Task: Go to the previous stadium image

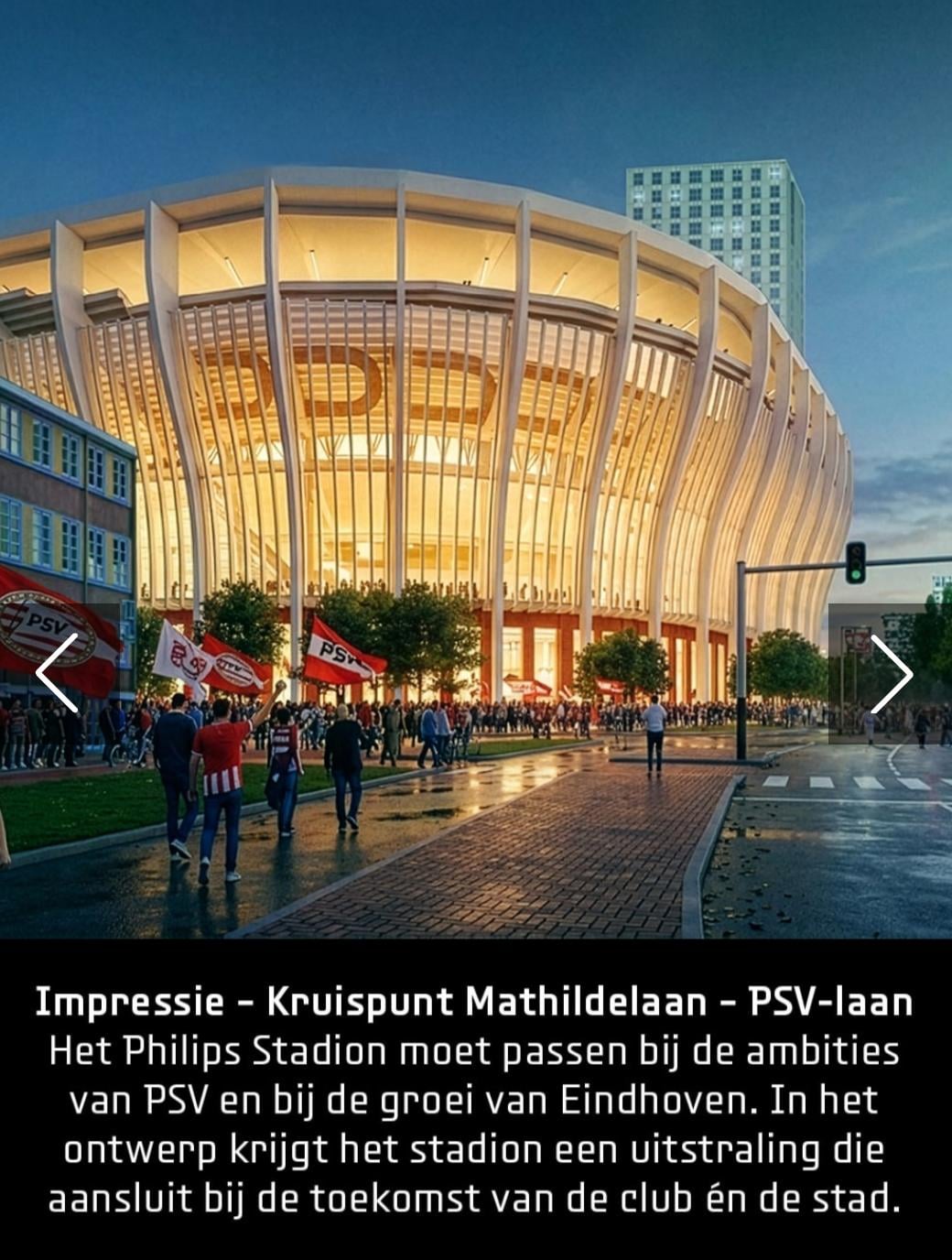Action: [57, 673]
